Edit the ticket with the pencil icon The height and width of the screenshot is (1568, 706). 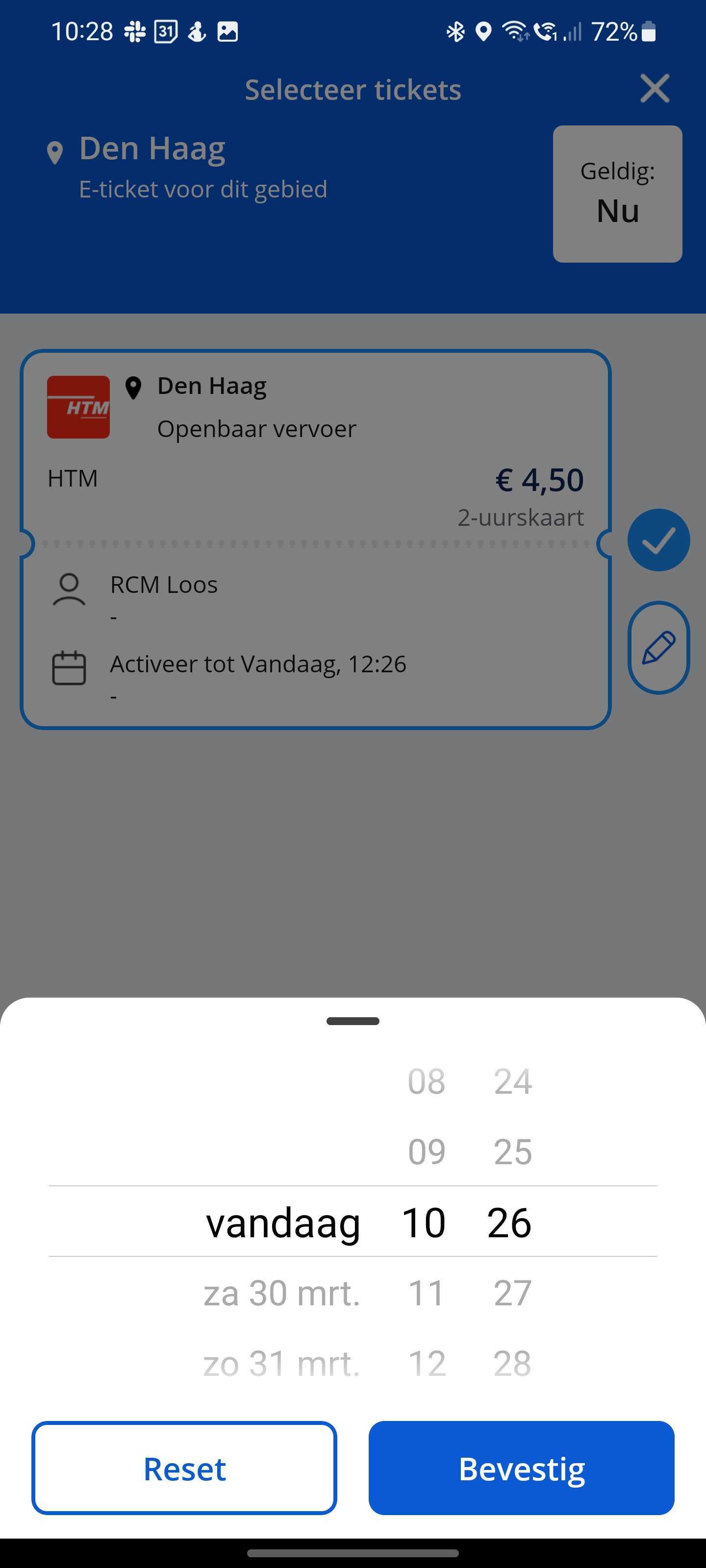pyautogui.click(x=658, y=647)
